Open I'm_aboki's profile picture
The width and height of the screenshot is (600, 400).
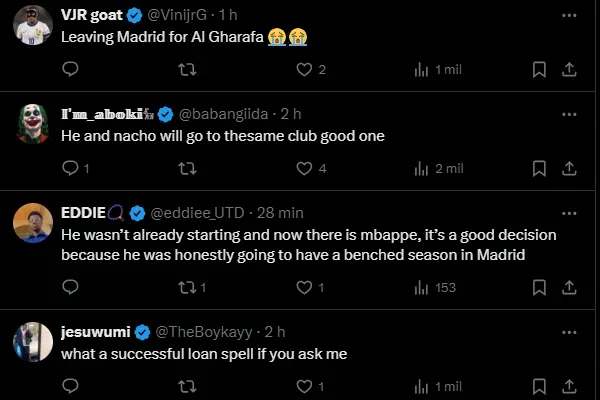tap(33, 123)
